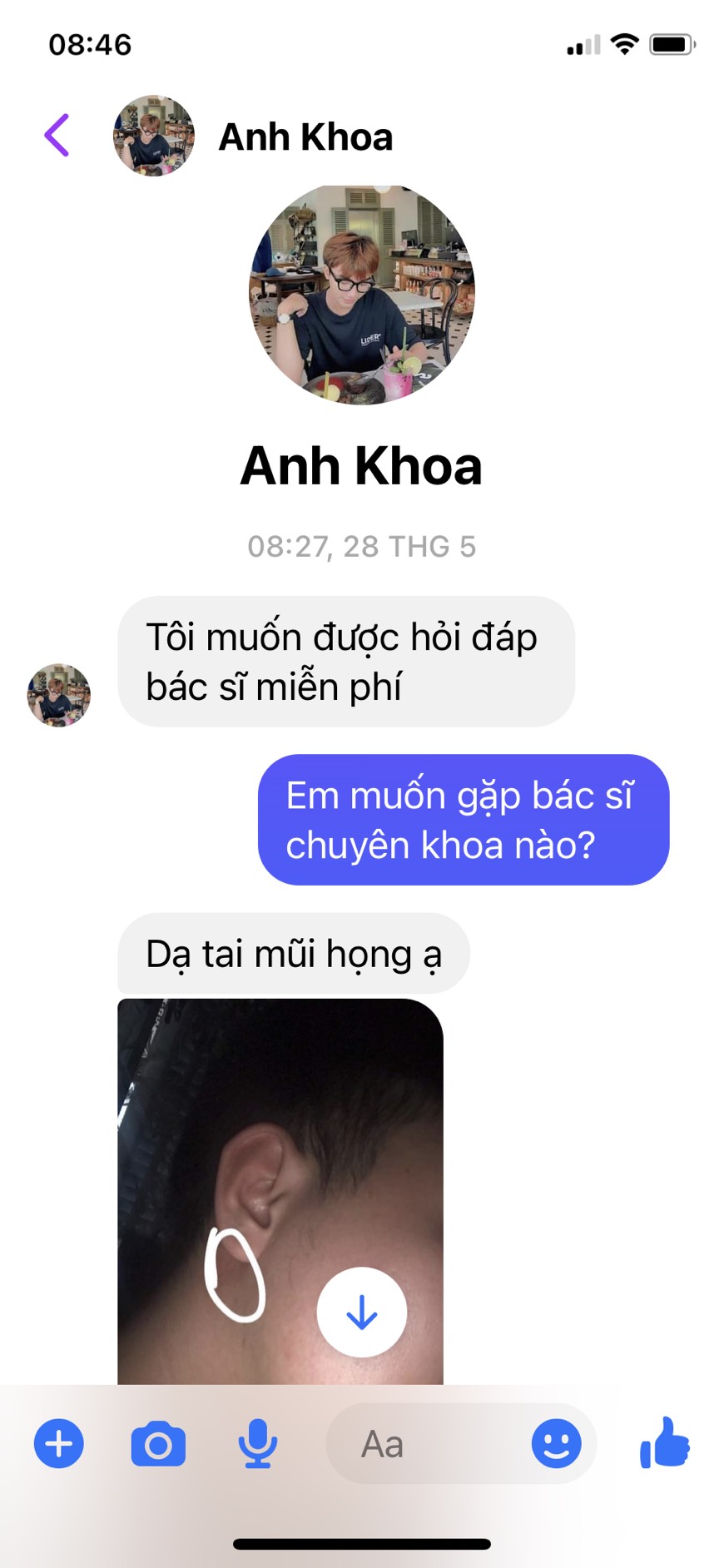Screen dimensions: 724x1568
Task: Open Anh Khoa's profile from the header
Action: pyautogui.click(x=305, y=137)
